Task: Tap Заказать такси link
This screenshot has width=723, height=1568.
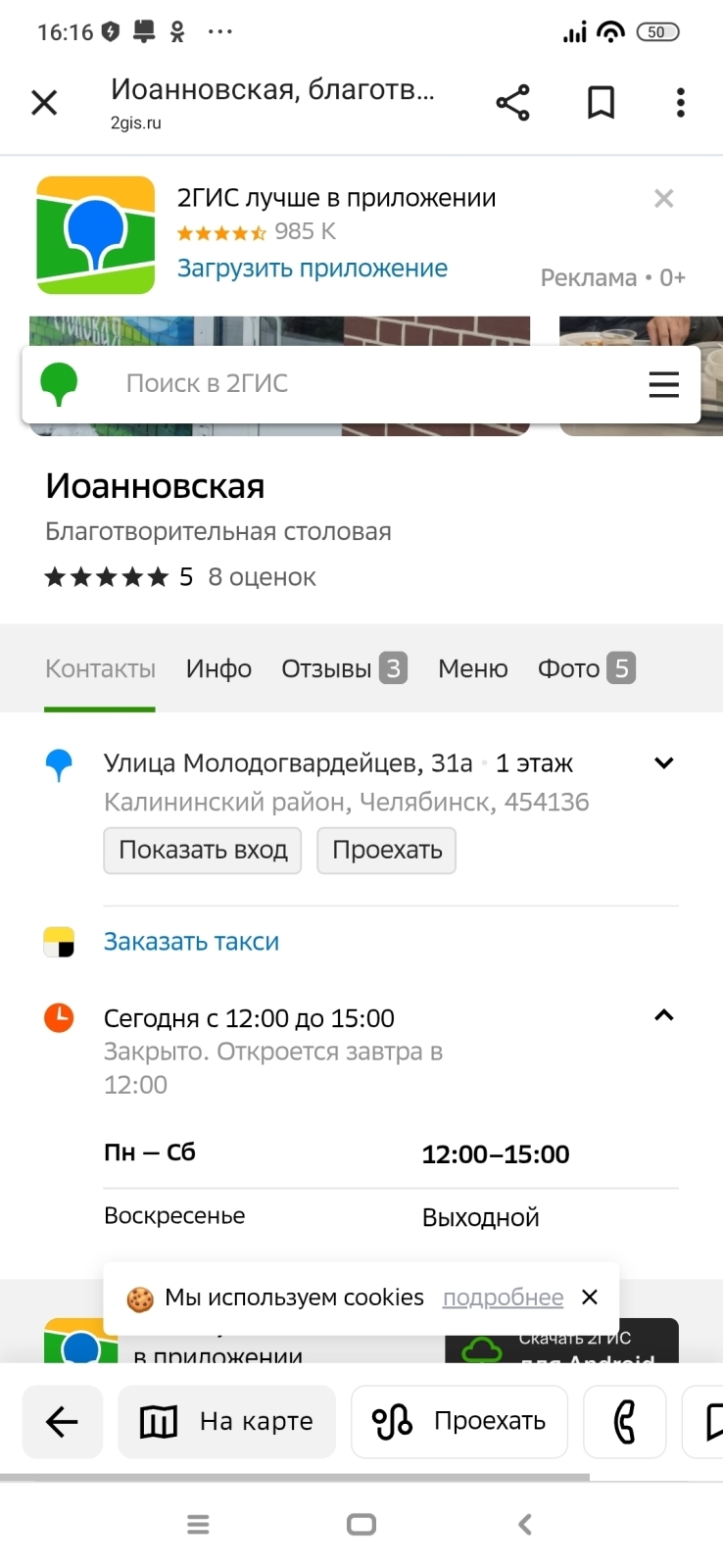Action: click(191, 942)
